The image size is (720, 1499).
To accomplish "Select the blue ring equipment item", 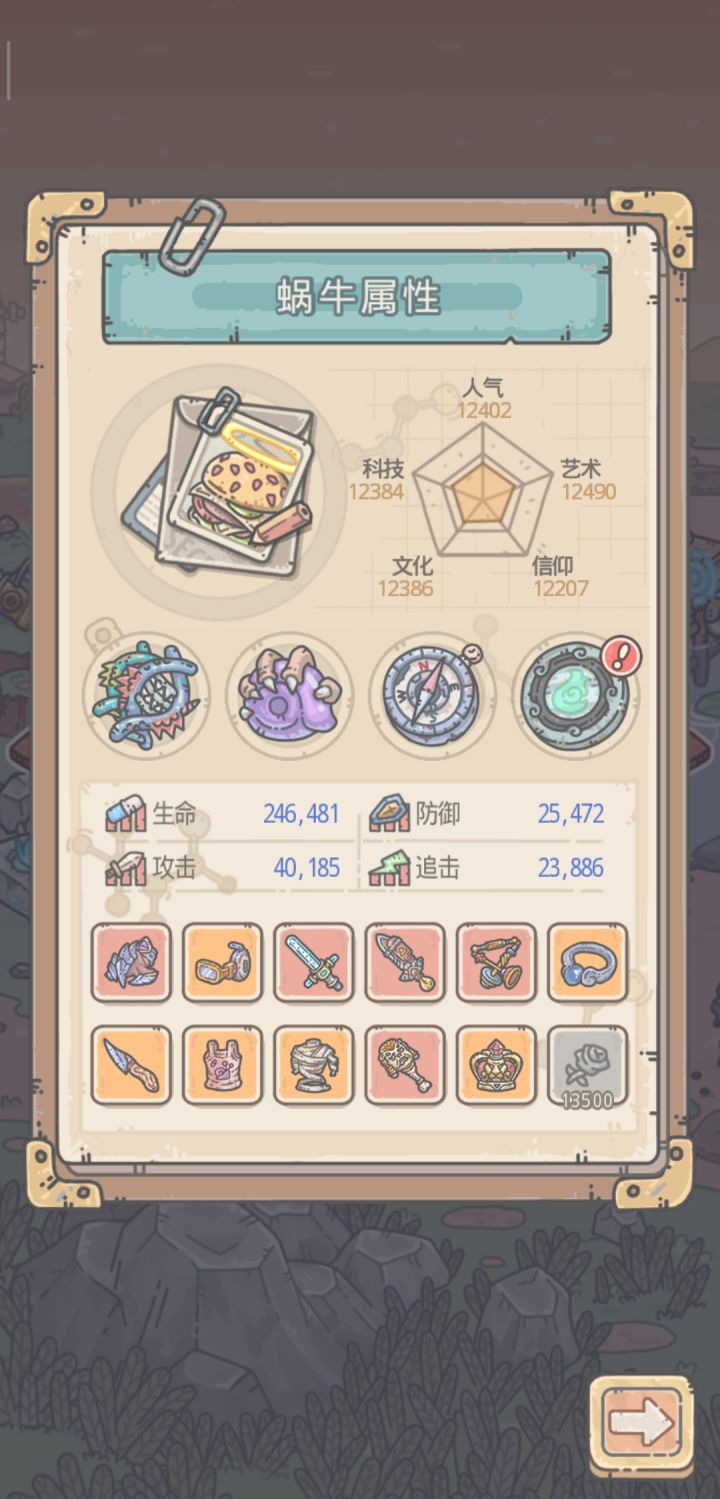I will coord(589,962).
